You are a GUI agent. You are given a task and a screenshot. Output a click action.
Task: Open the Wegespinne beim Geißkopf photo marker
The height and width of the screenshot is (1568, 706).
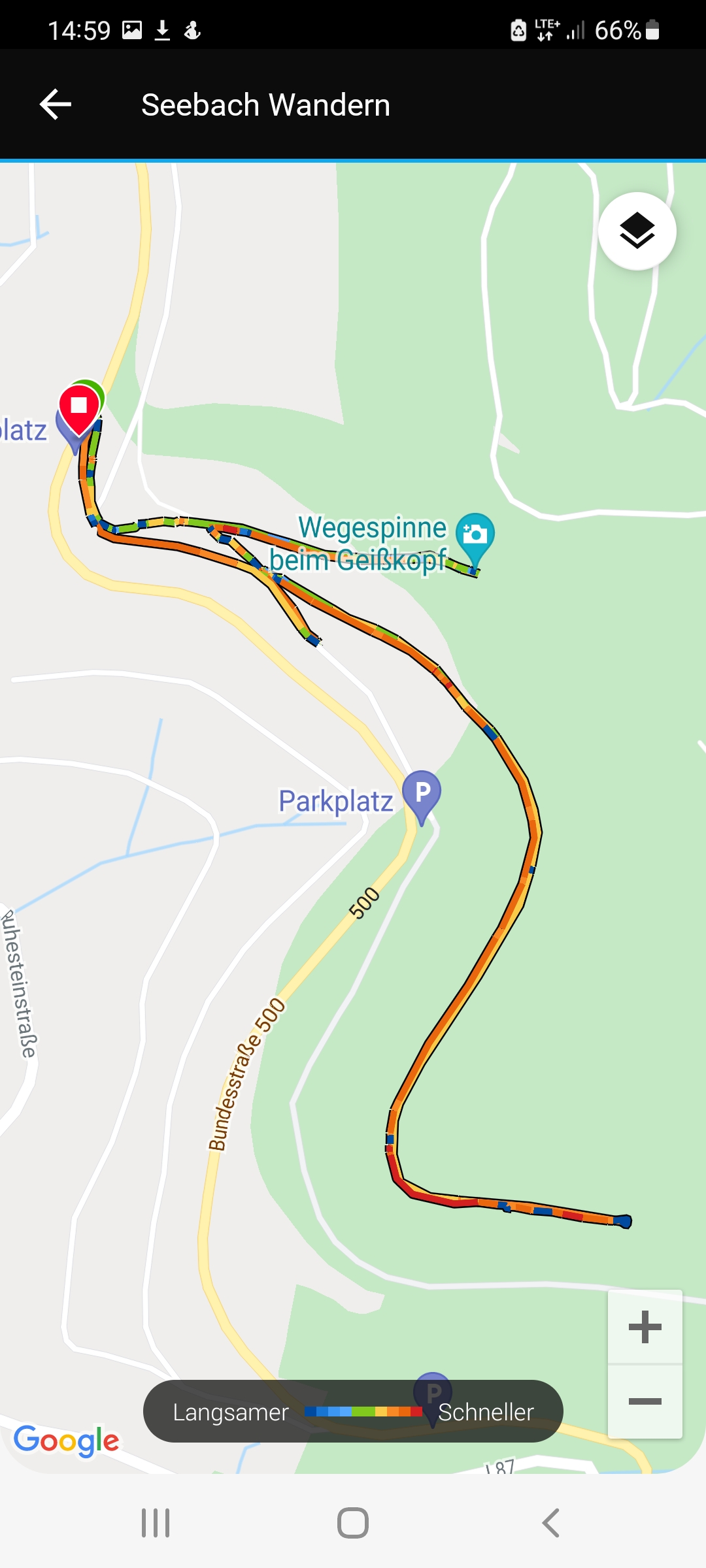pyautogui.click(x=475, y=536)
